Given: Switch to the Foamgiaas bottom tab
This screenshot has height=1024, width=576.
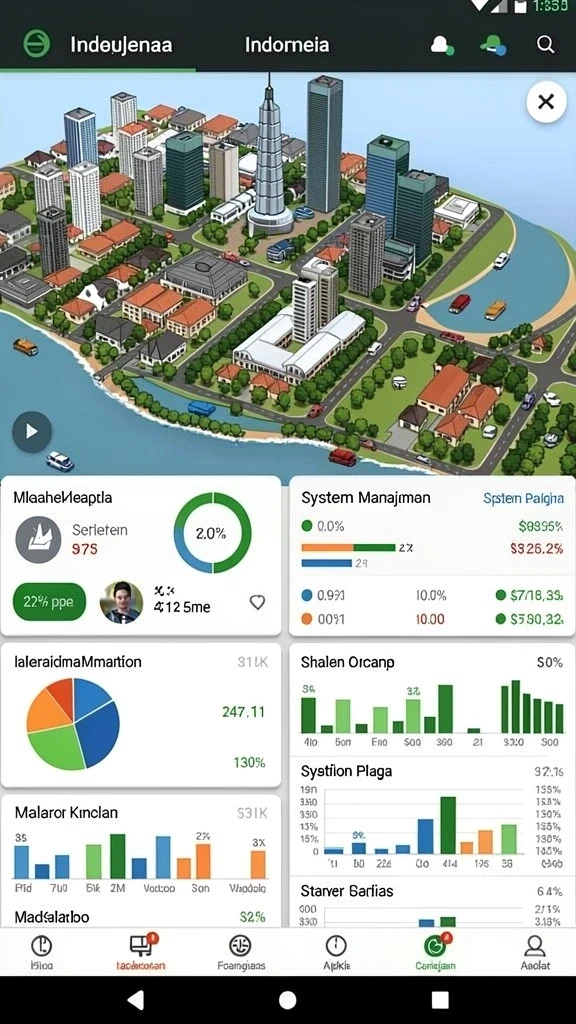Looking at the screenshot, I should pyautogui.click(x=241, y=952).
